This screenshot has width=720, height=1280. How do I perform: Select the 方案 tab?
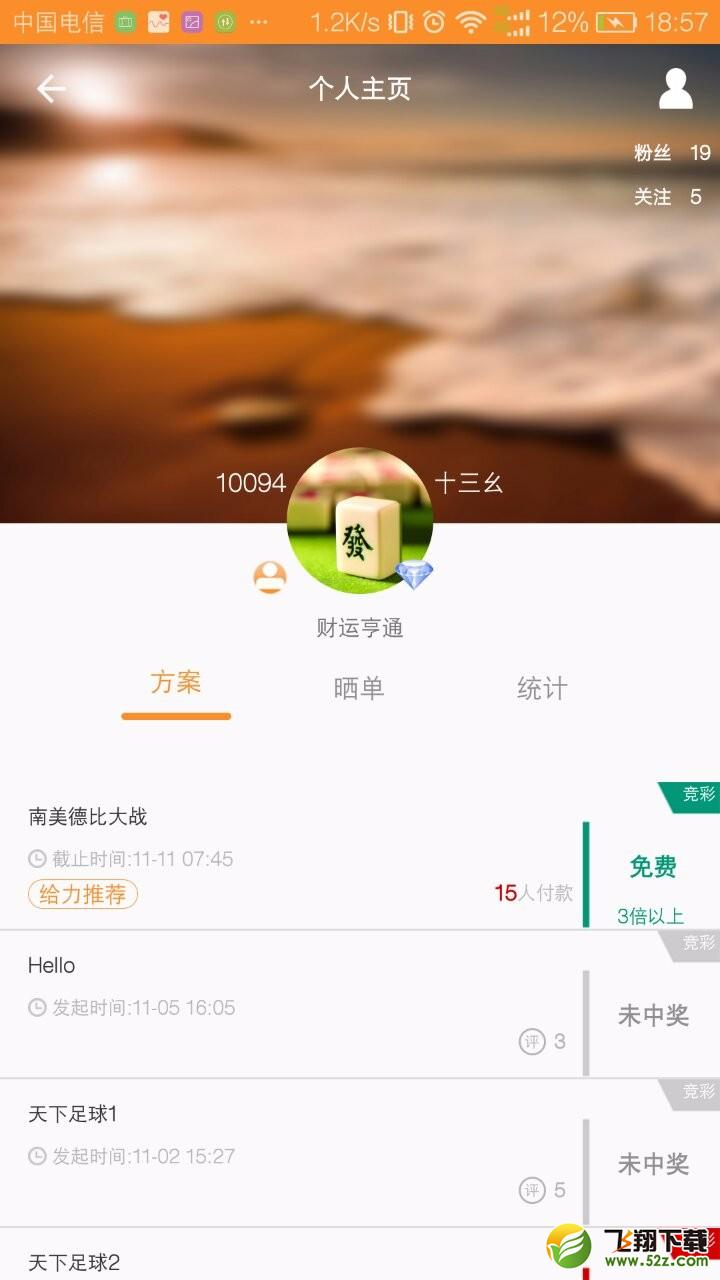coord(176,684)
